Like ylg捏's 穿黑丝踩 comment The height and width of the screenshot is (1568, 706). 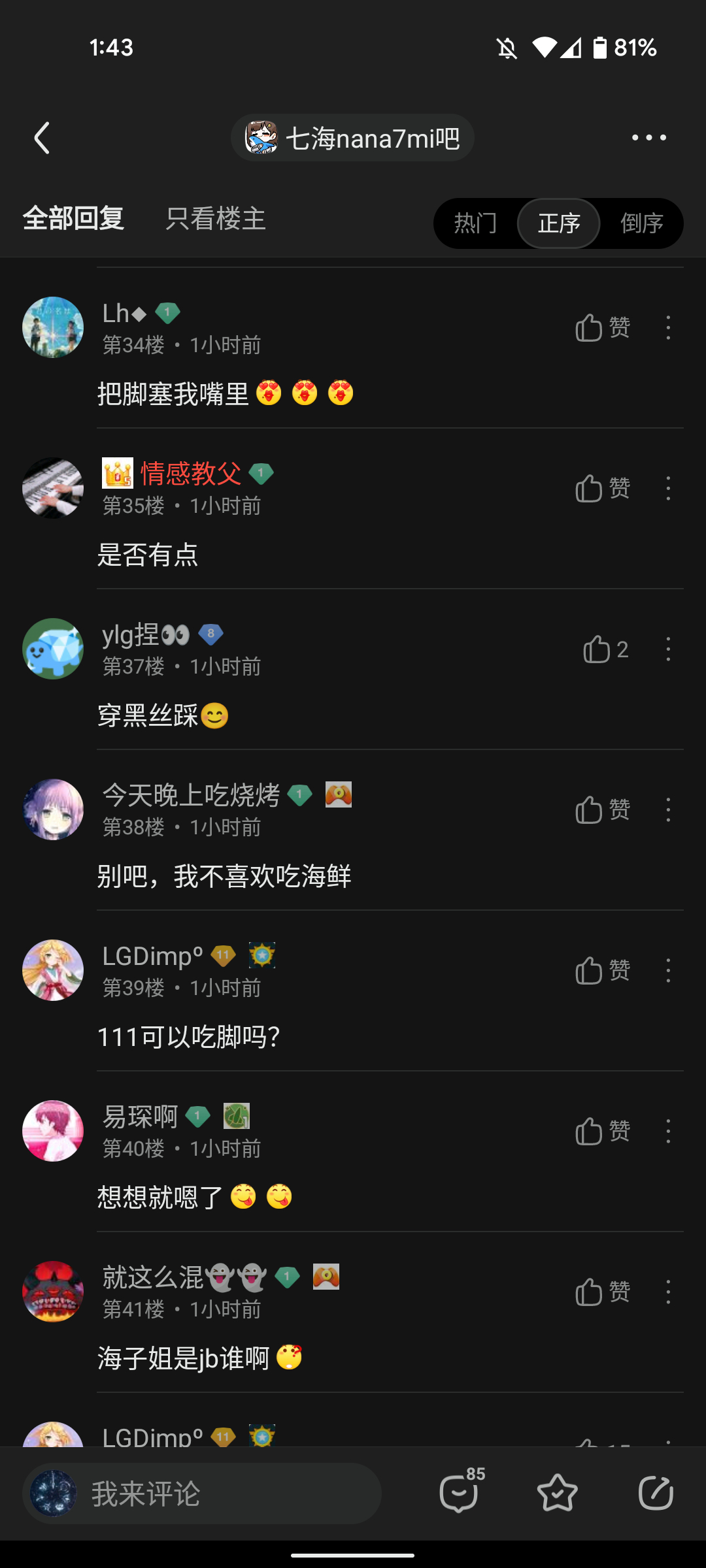[605, 649]
